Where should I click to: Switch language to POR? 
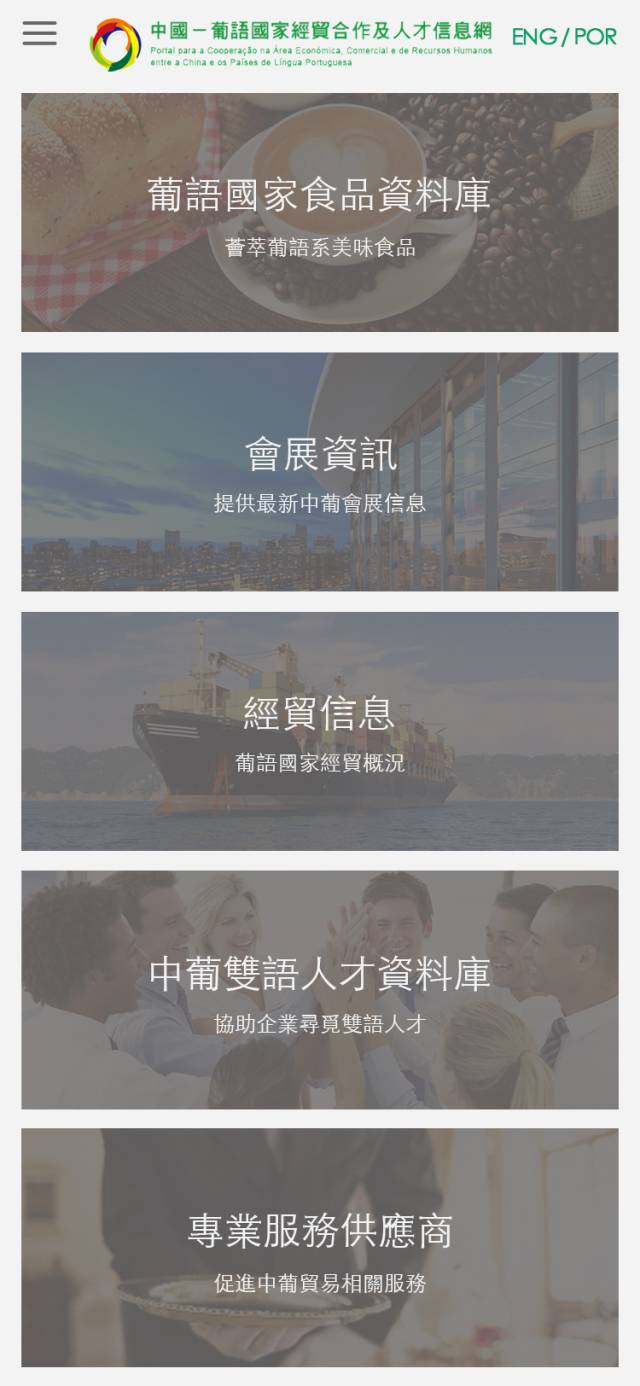point(595,37)
